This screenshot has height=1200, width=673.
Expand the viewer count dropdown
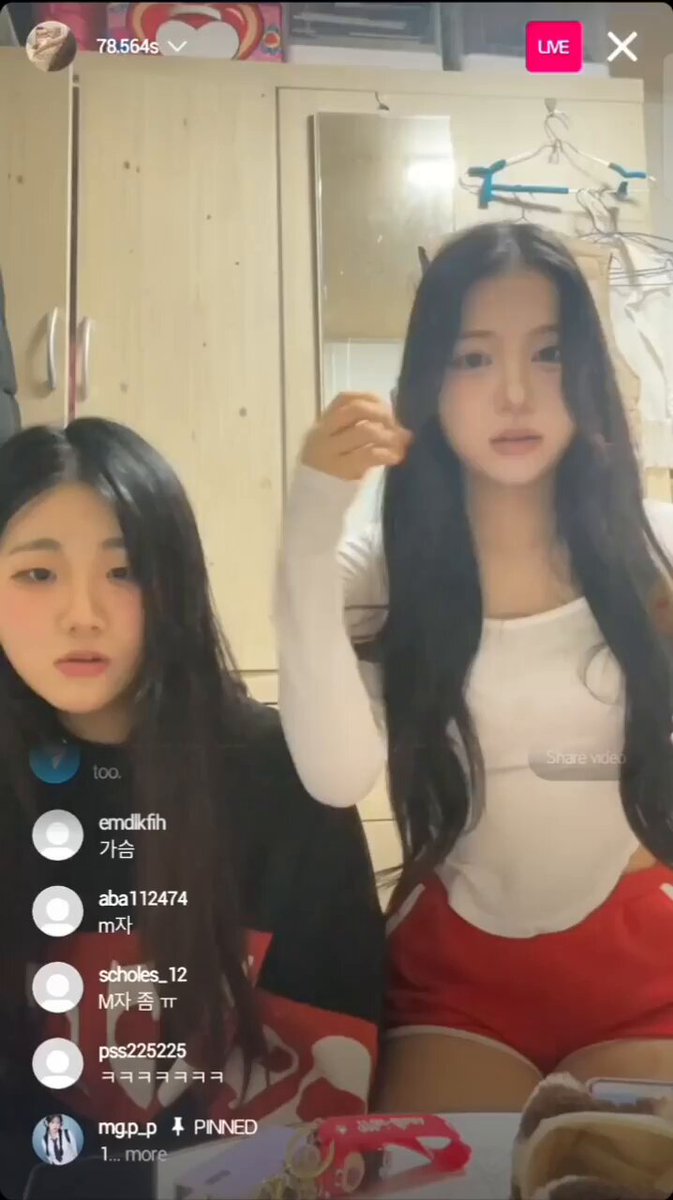(x=178, y=47)
